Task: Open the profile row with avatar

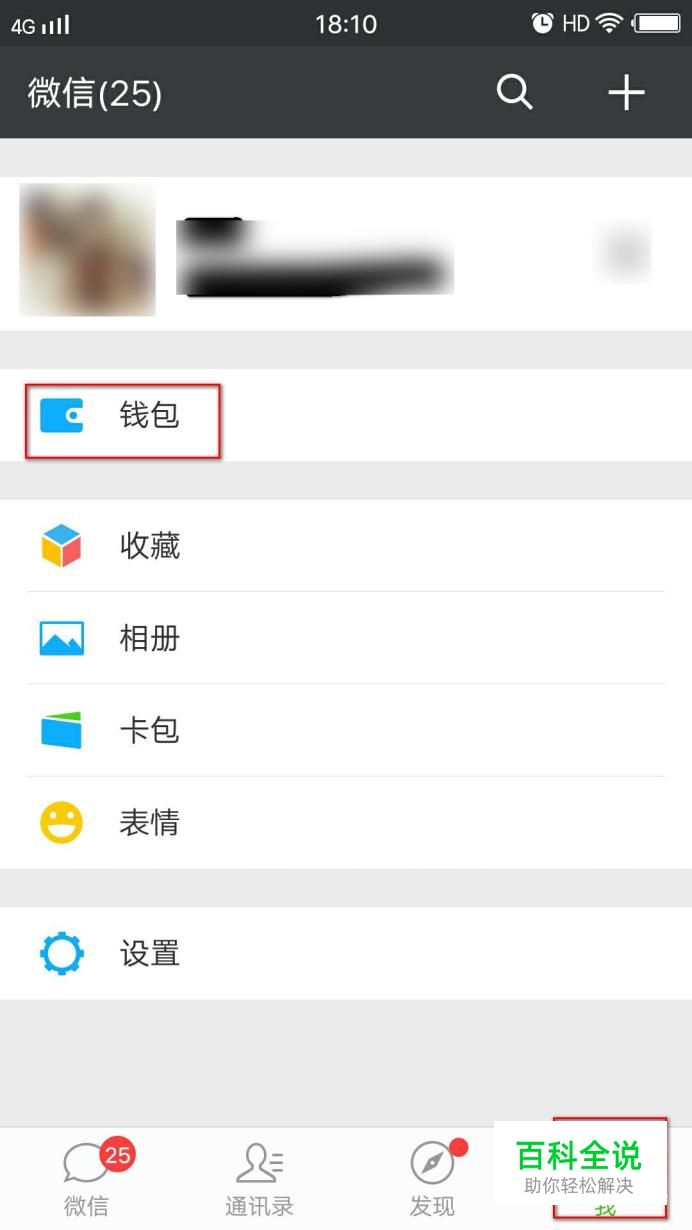Action: point(346,252)
